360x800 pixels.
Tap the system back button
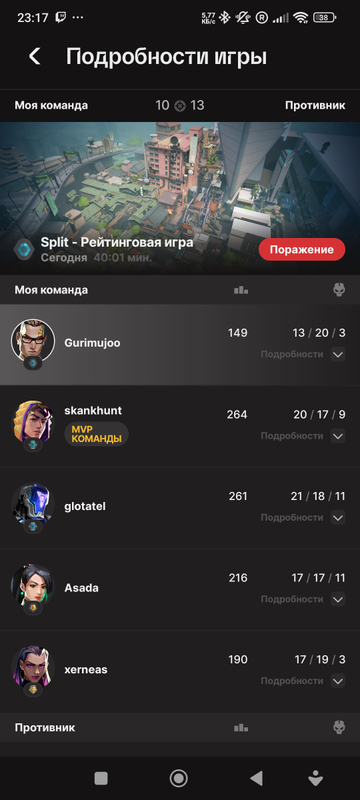click(256, 778)
